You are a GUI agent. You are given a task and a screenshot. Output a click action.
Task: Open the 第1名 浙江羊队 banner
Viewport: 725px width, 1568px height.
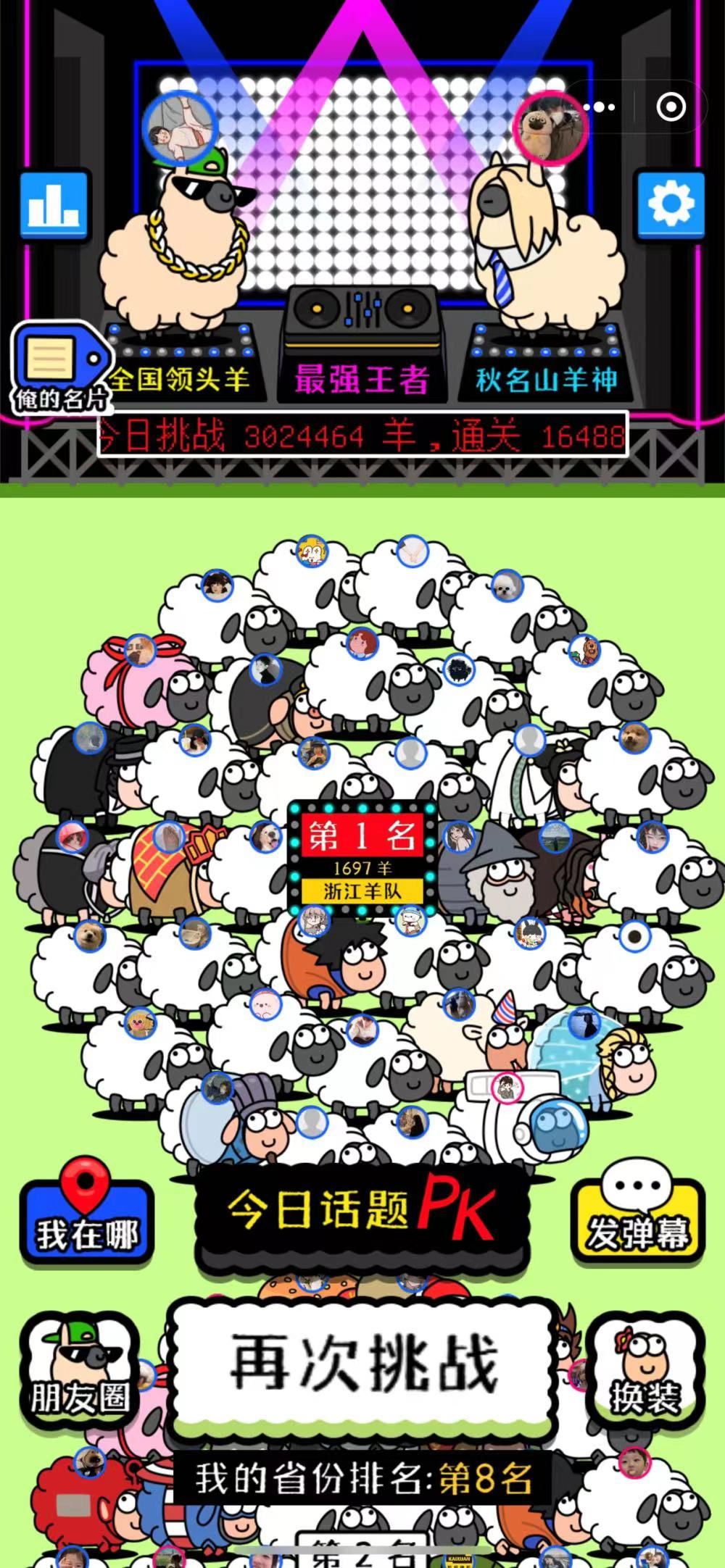pyautogui.click(x=362, y=859)
